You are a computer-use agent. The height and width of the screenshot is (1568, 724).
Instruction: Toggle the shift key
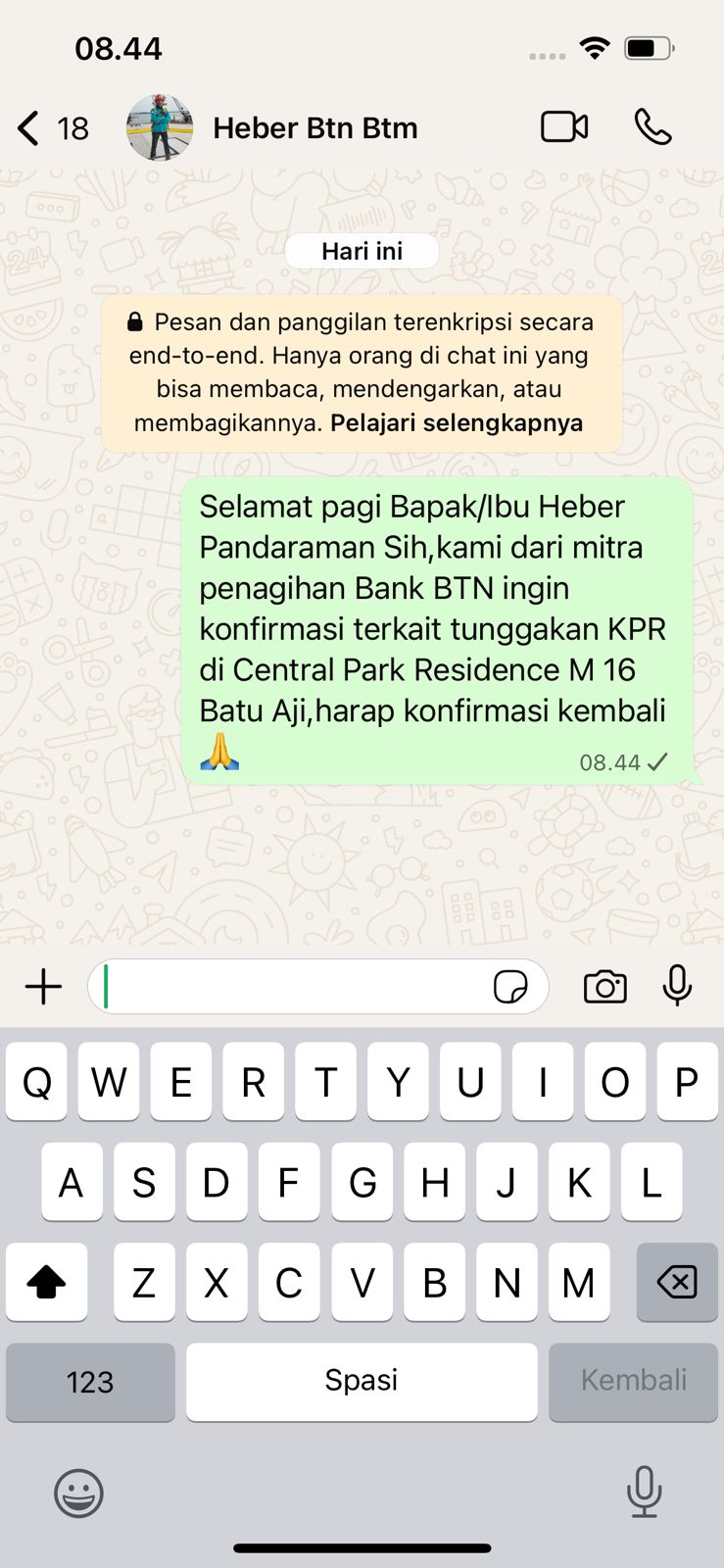pos(46,1282)
